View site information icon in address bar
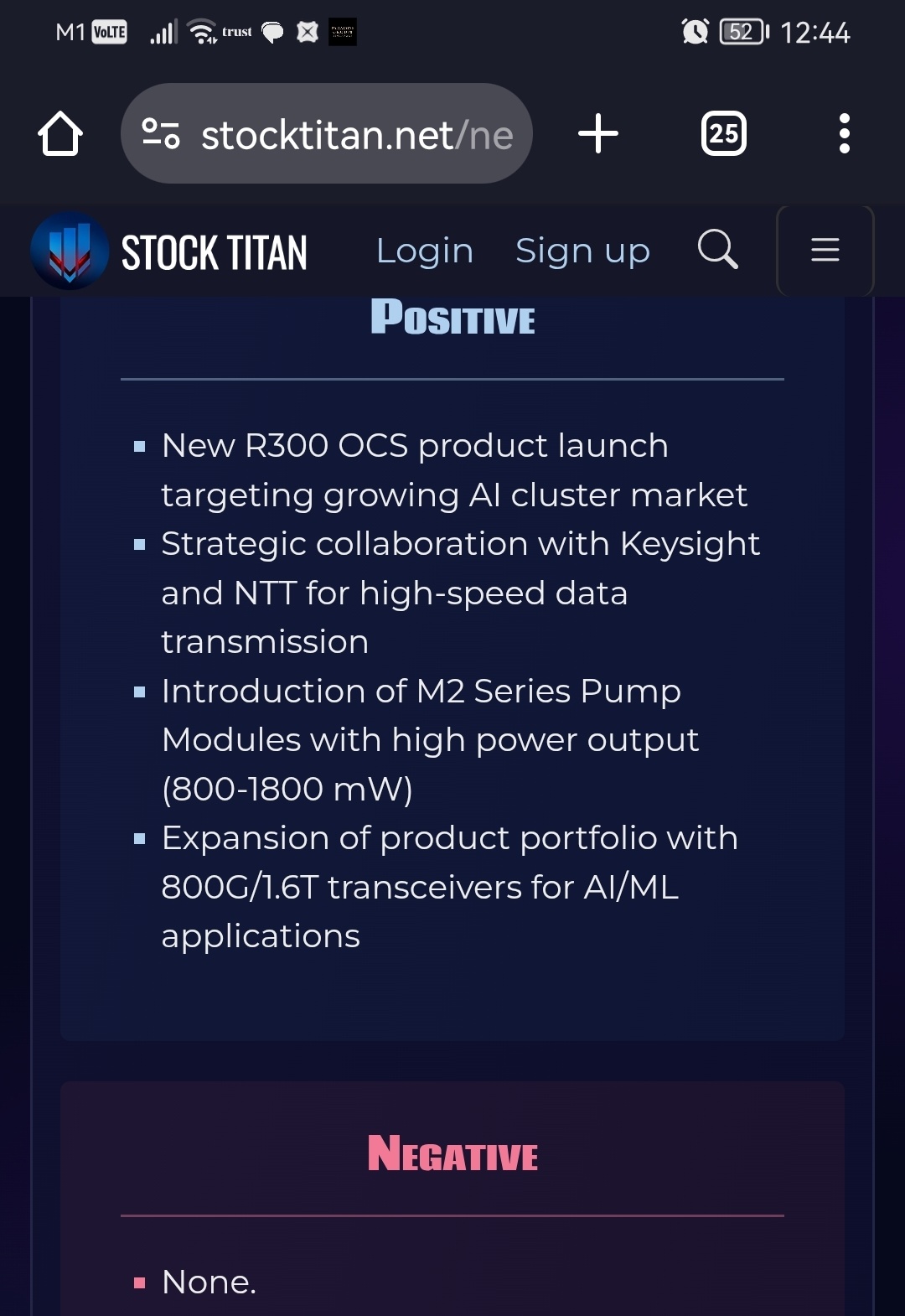Screen dimensions: 905x1316 [161, 134]
